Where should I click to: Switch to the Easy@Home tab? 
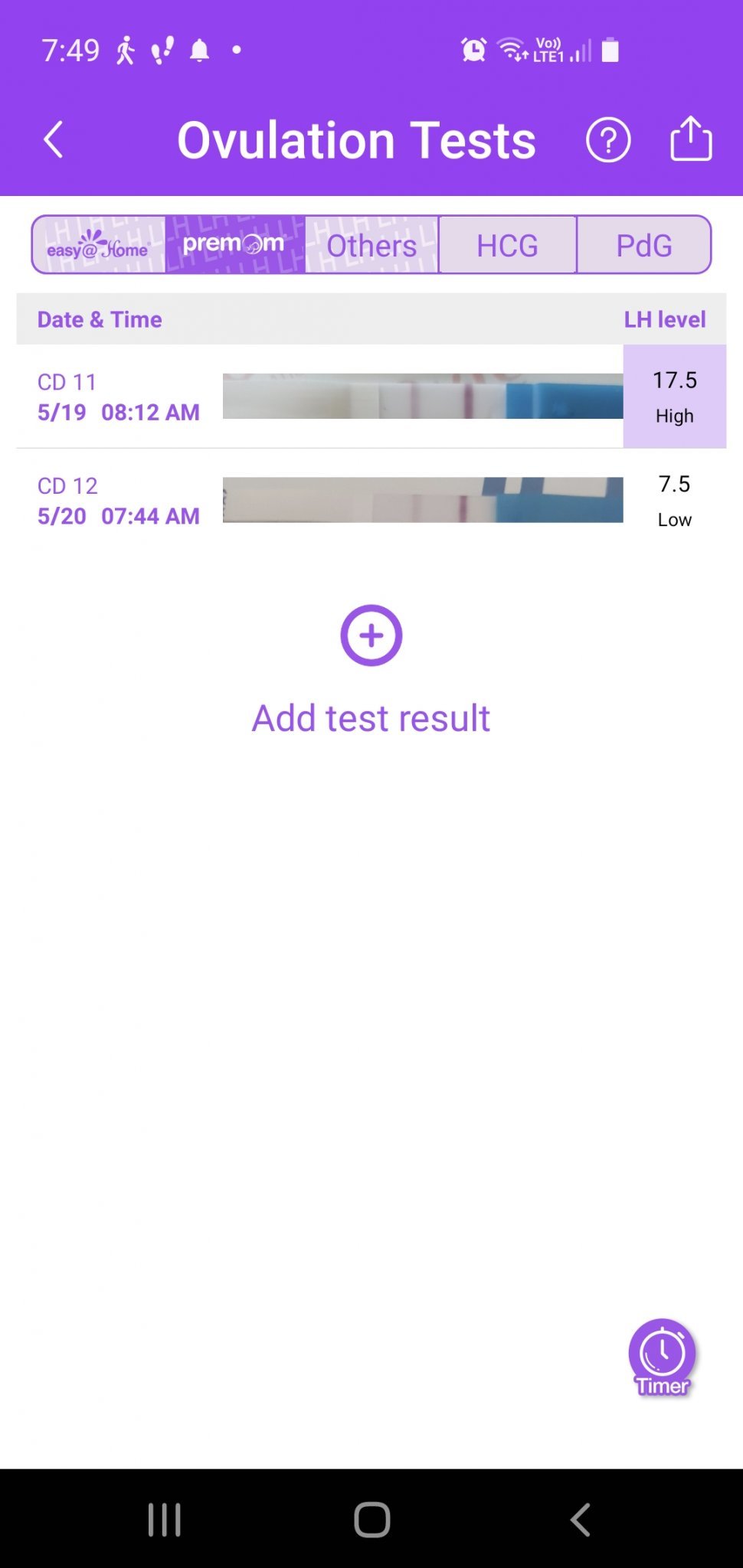99,245
